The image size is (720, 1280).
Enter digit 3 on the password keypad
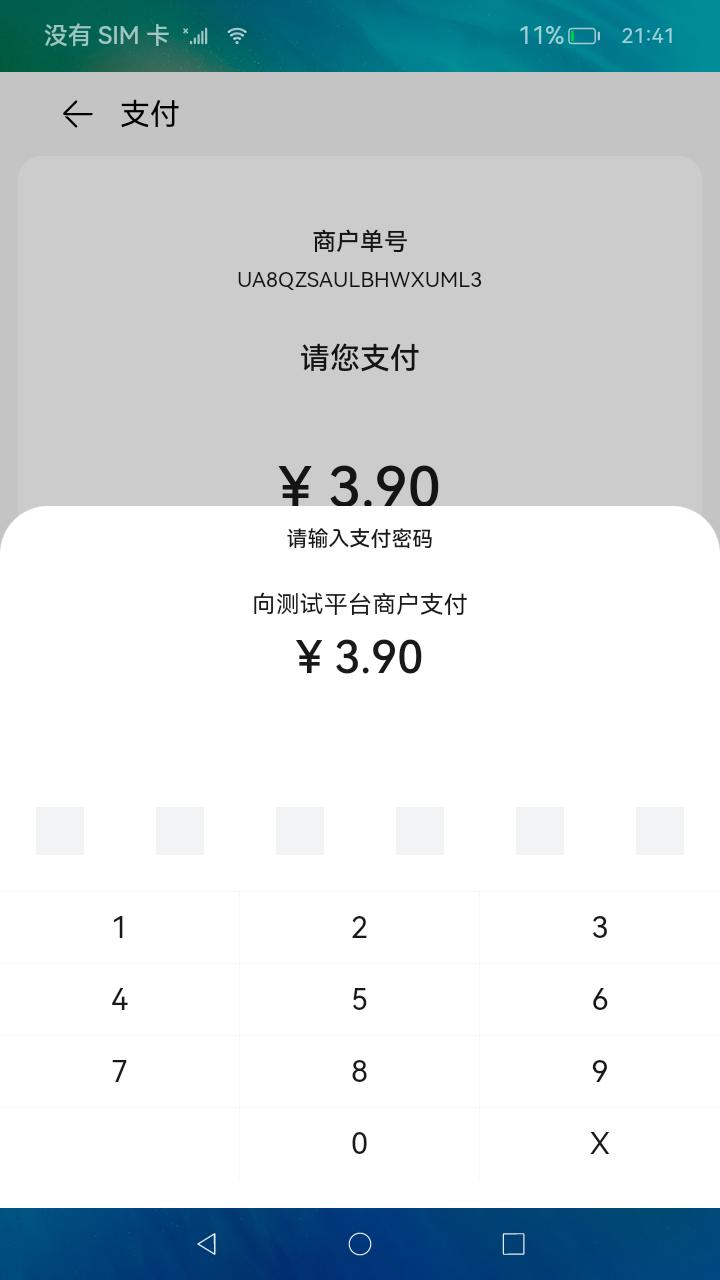click(x=599, y=927)
